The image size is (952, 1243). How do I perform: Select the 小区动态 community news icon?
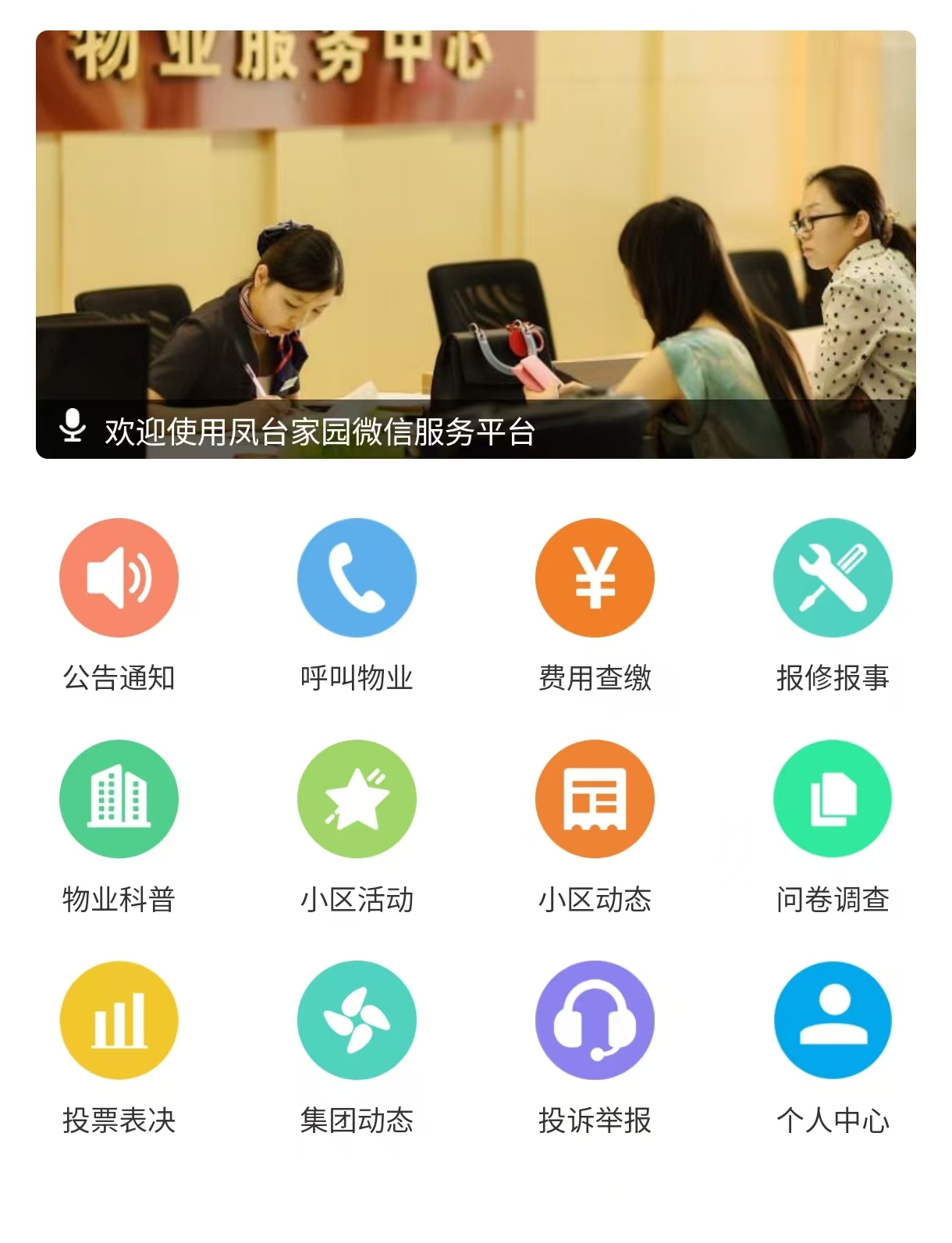coord(595,797)
